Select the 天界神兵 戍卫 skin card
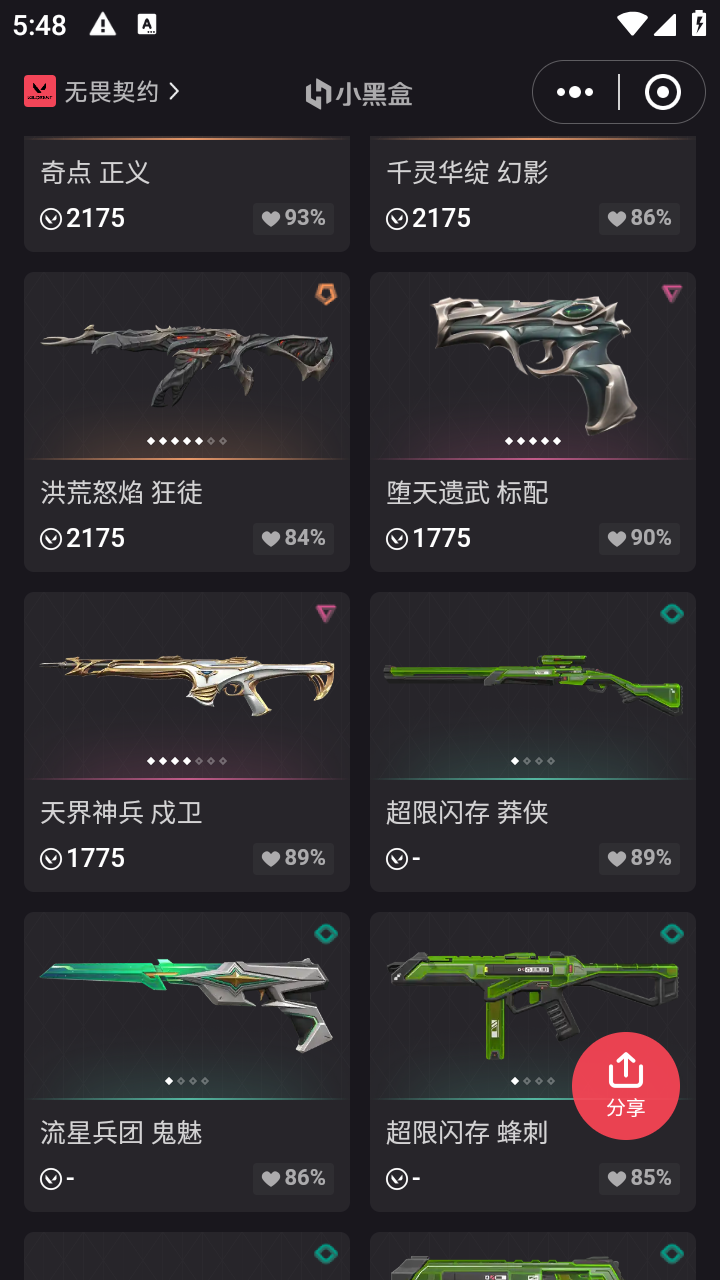The image size is (720, 1280). (x=187, y=742)
